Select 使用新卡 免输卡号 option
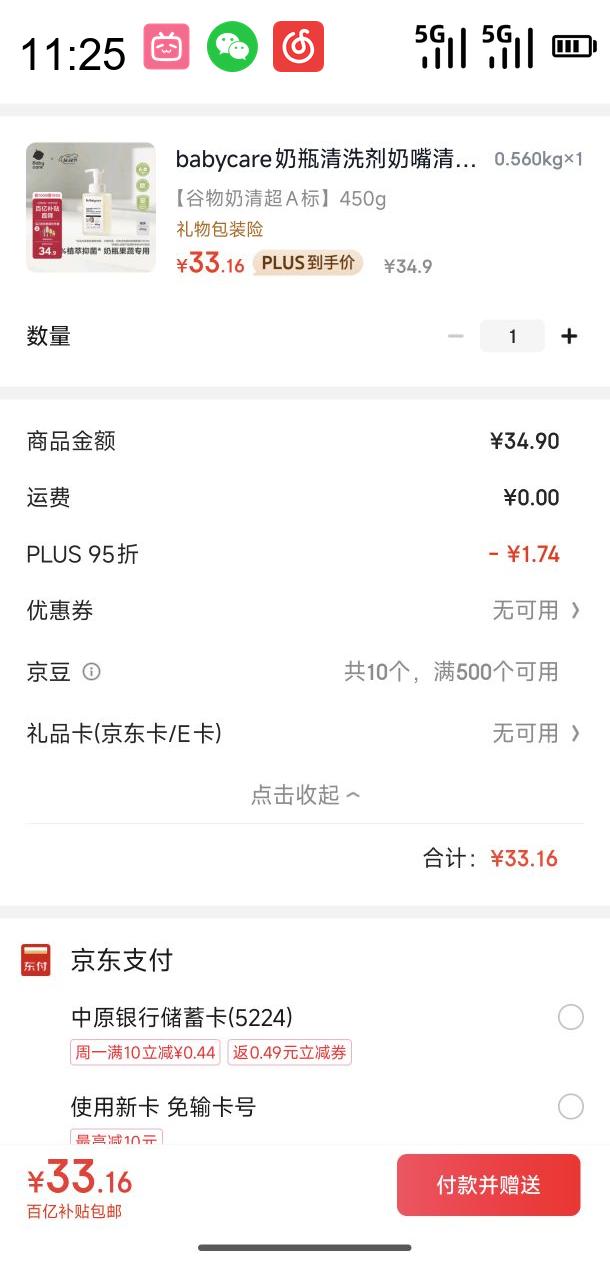This screenshot has width=610, height=1261. pyautogui.click(x=570, y=1107)
